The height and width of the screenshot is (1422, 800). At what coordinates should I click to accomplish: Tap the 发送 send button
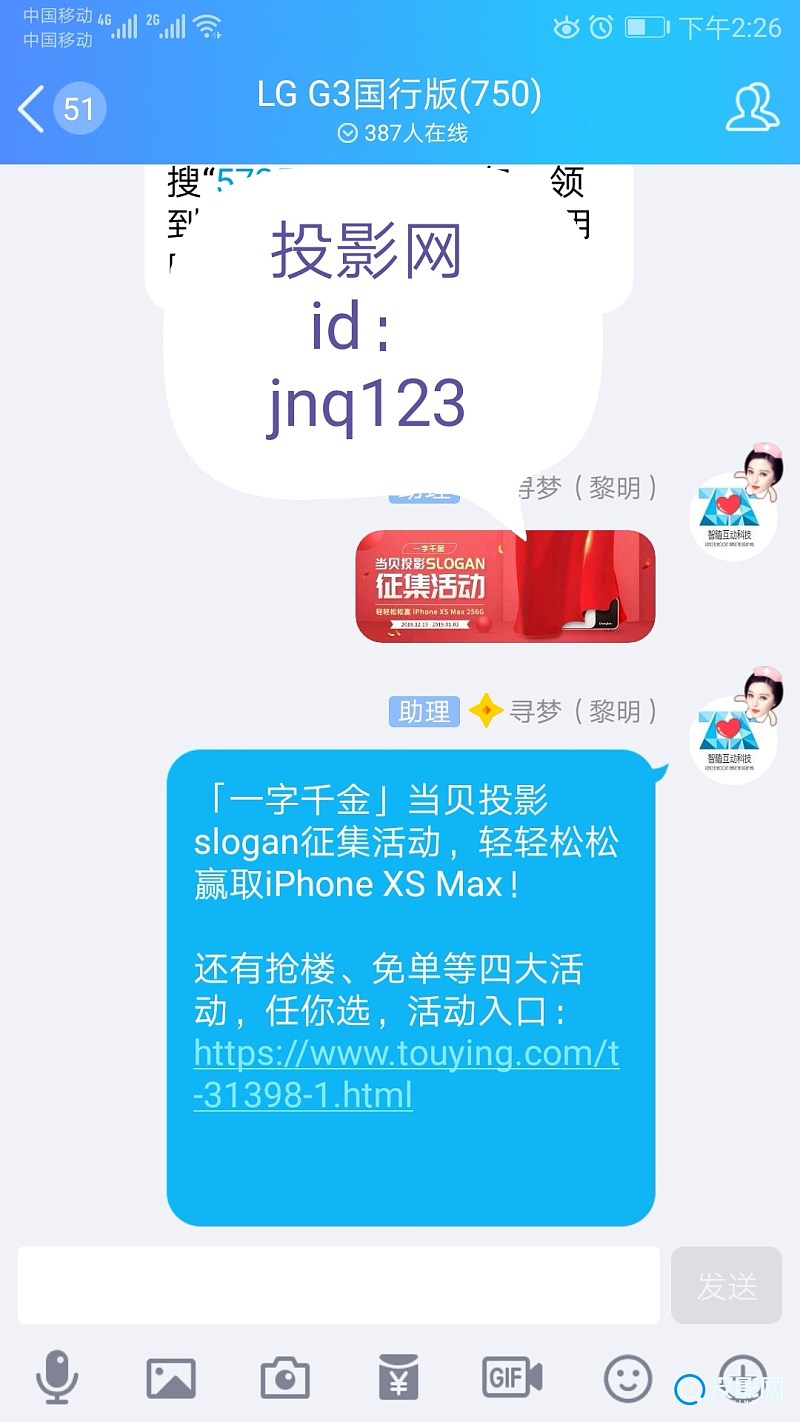tap(726, 1285)
